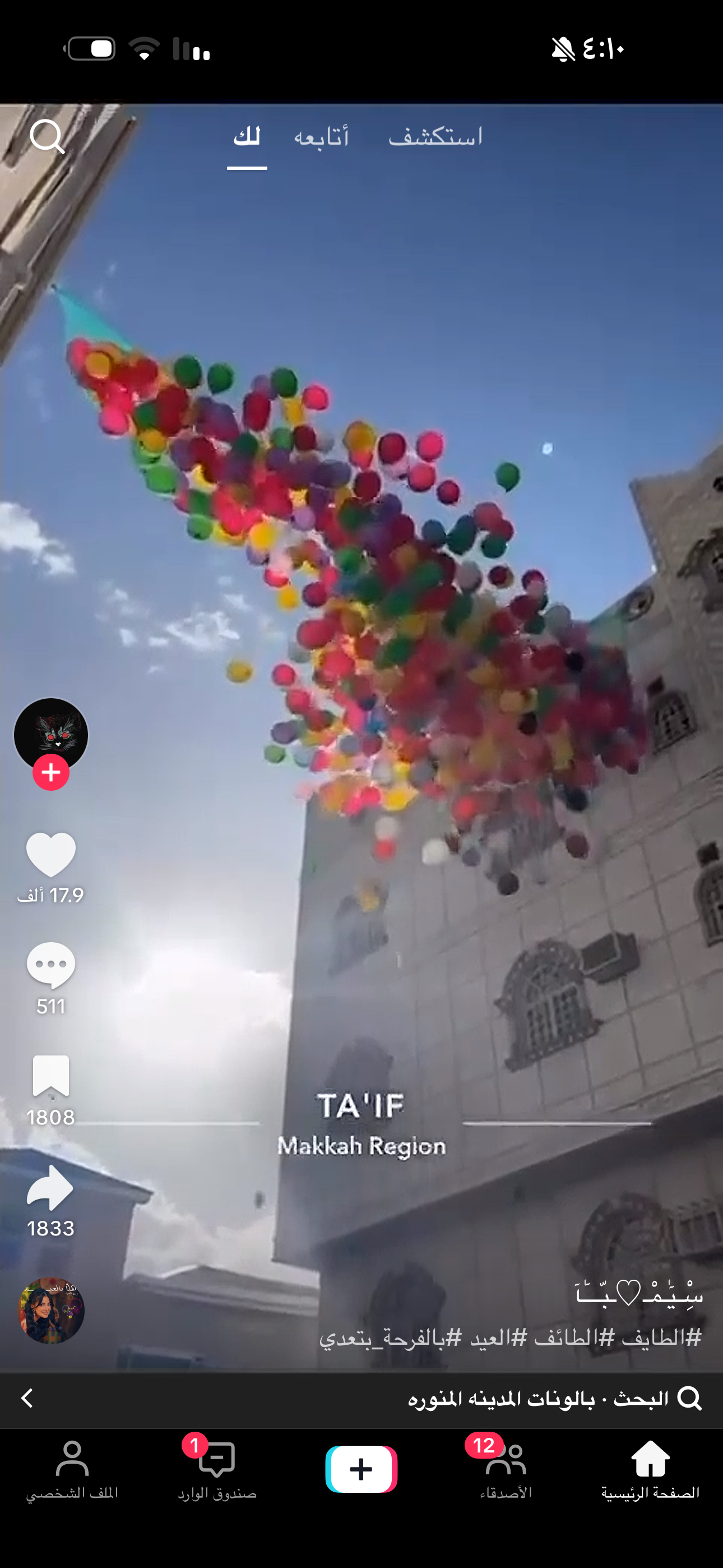Open the creator's profile picture

(x=51, y=734)
